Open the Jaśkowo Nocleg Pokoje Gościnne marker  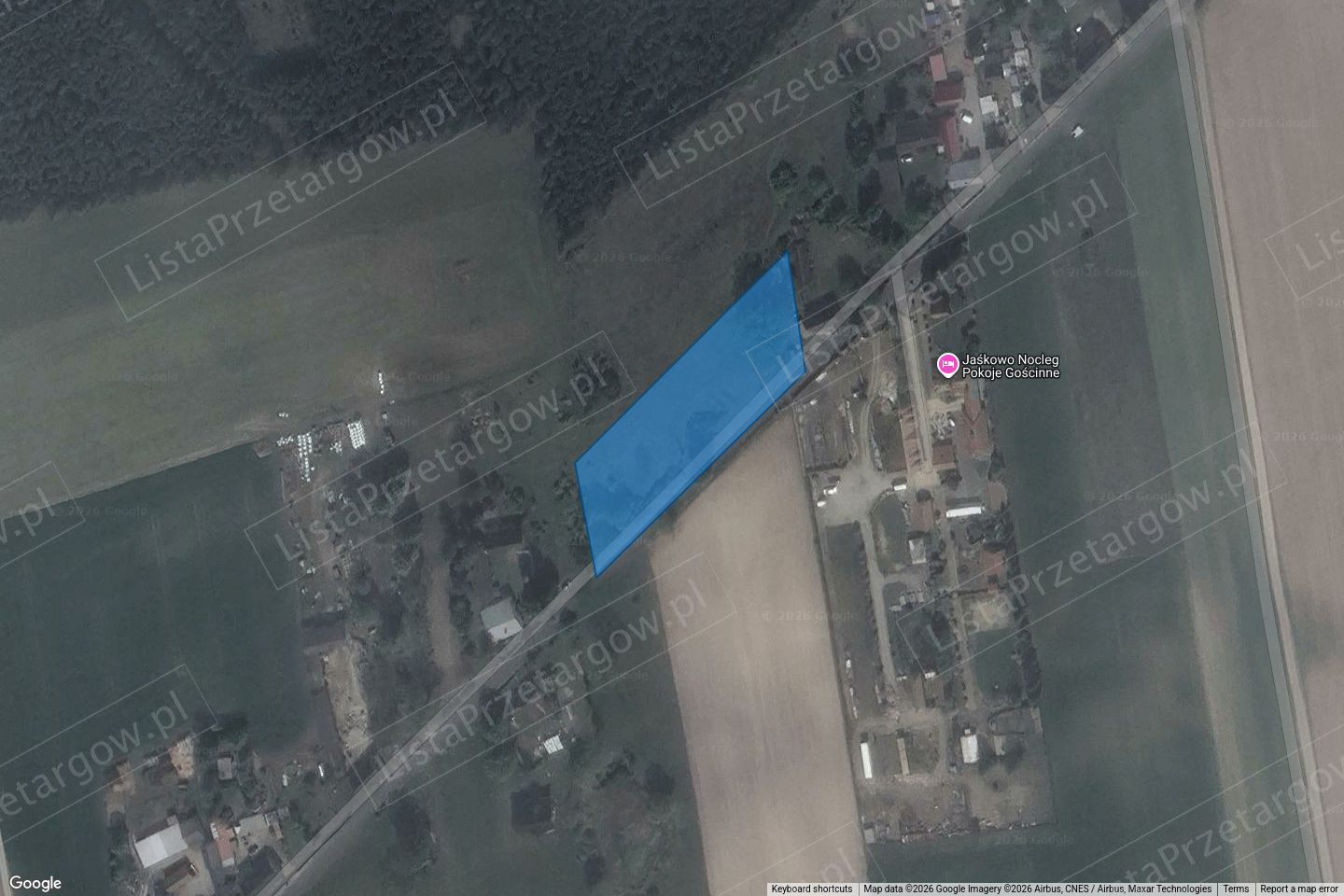tap(948, 365)
